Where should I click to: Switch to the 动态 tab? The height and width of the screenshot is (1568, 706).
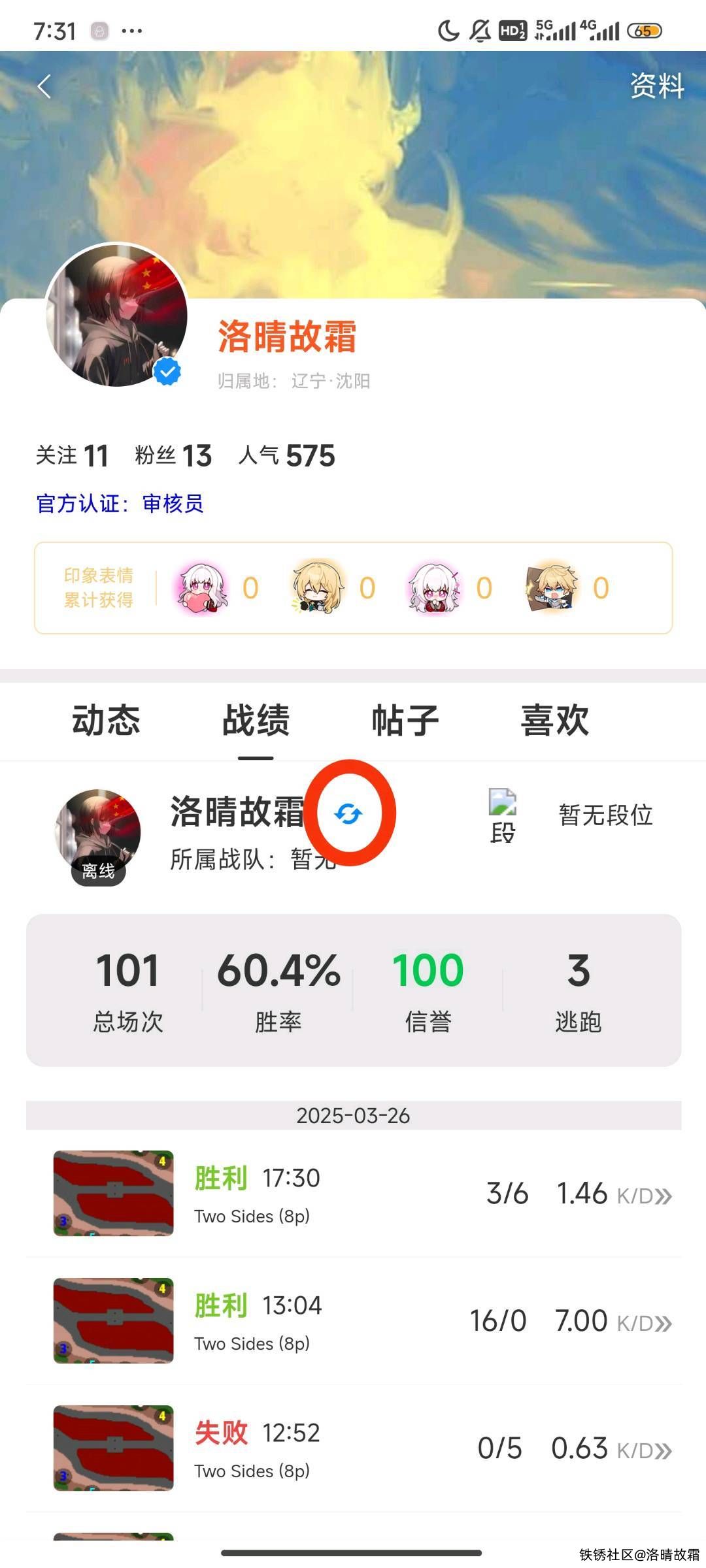106,721
